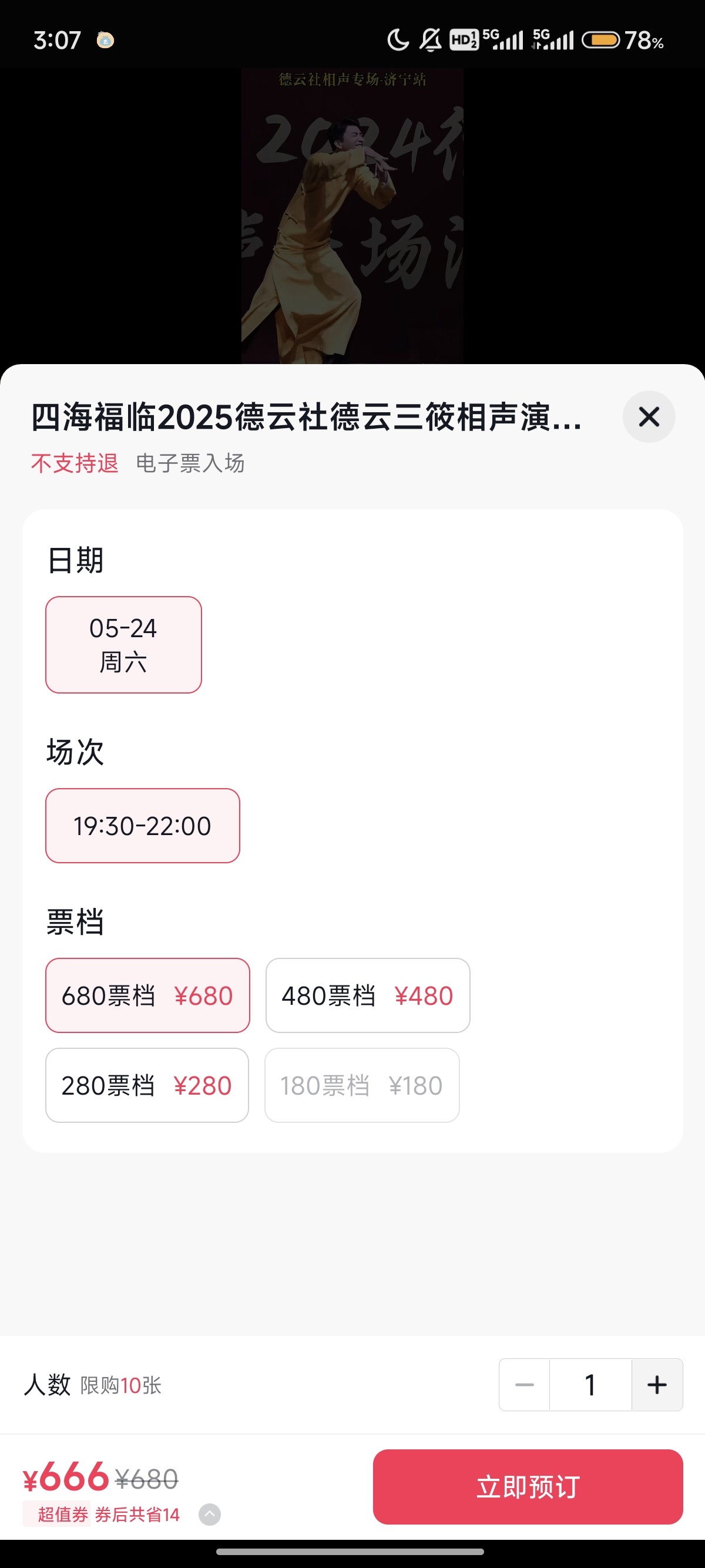Viewport: 705px width, 1568px height.
Task: Increase ticket quantity with plus button
Action: [657, 1385]
